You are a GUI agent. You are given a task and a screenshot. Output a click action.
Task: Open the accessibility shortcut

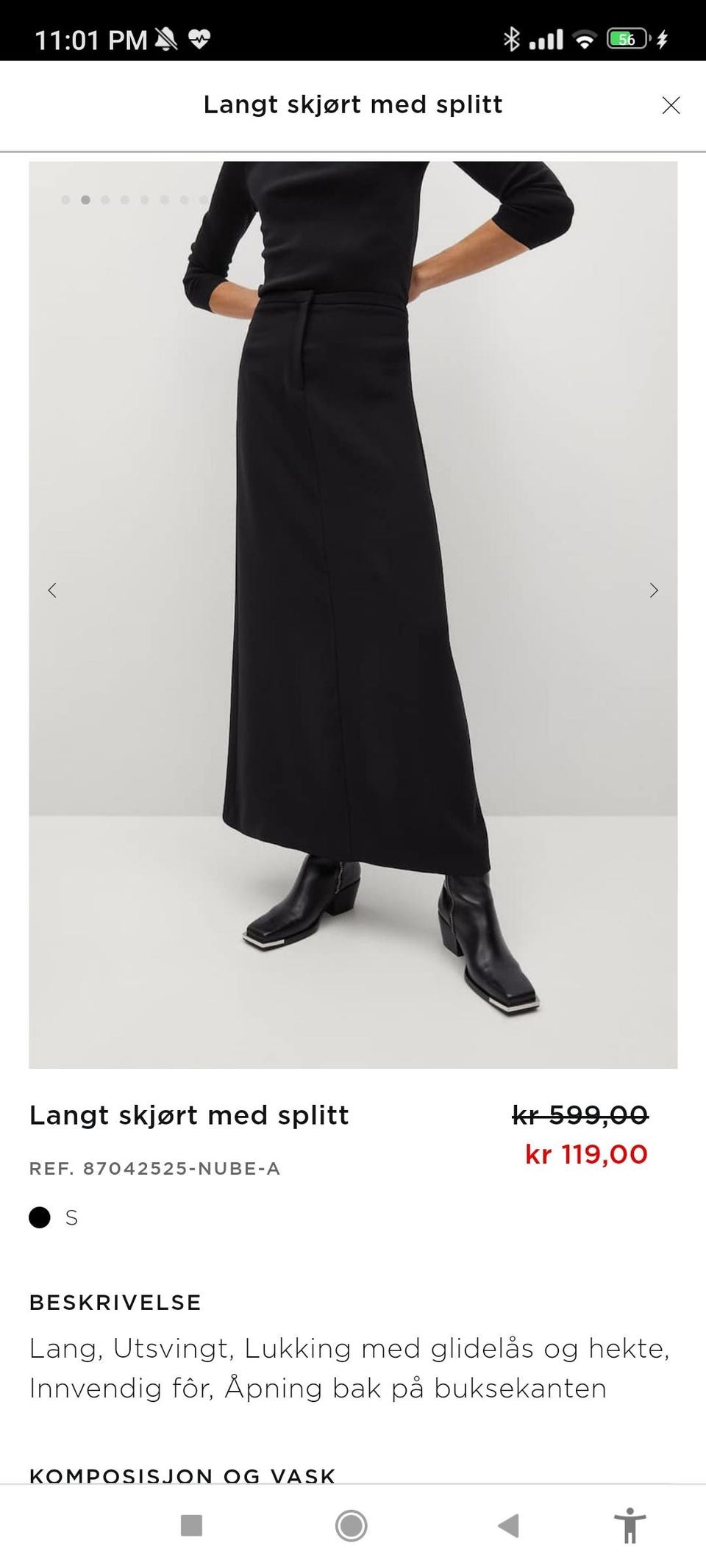630,1525
